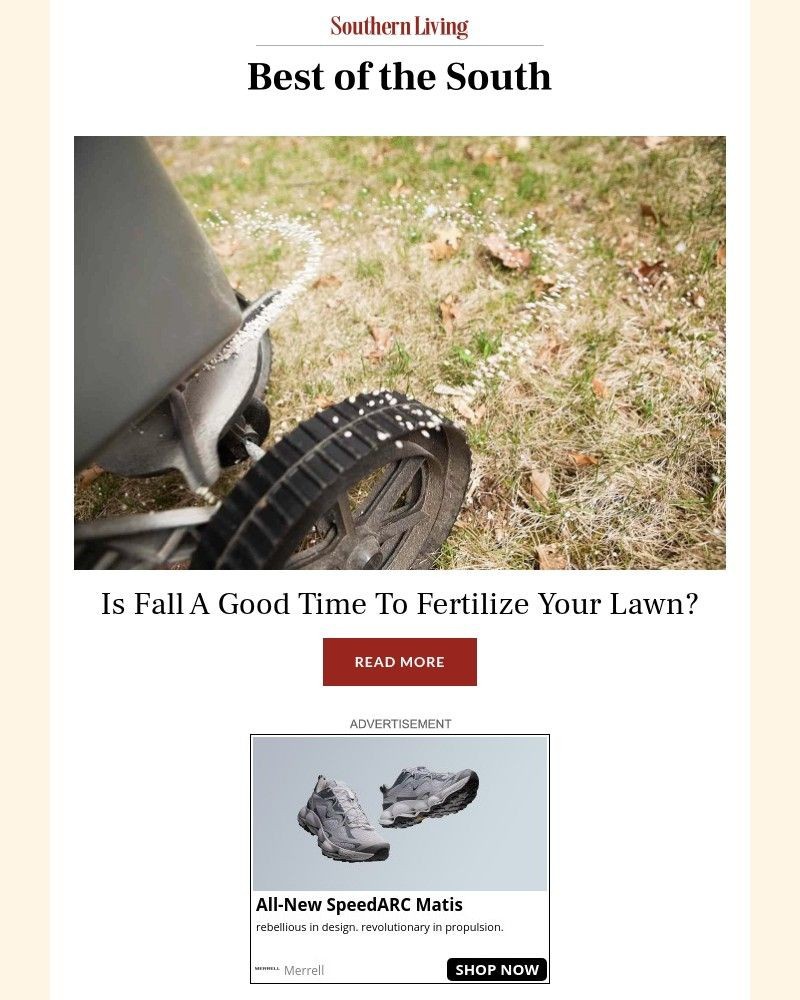Open the fall lawn fertilizing article headline
800x1000 pixels.
[x=399, y=605]
